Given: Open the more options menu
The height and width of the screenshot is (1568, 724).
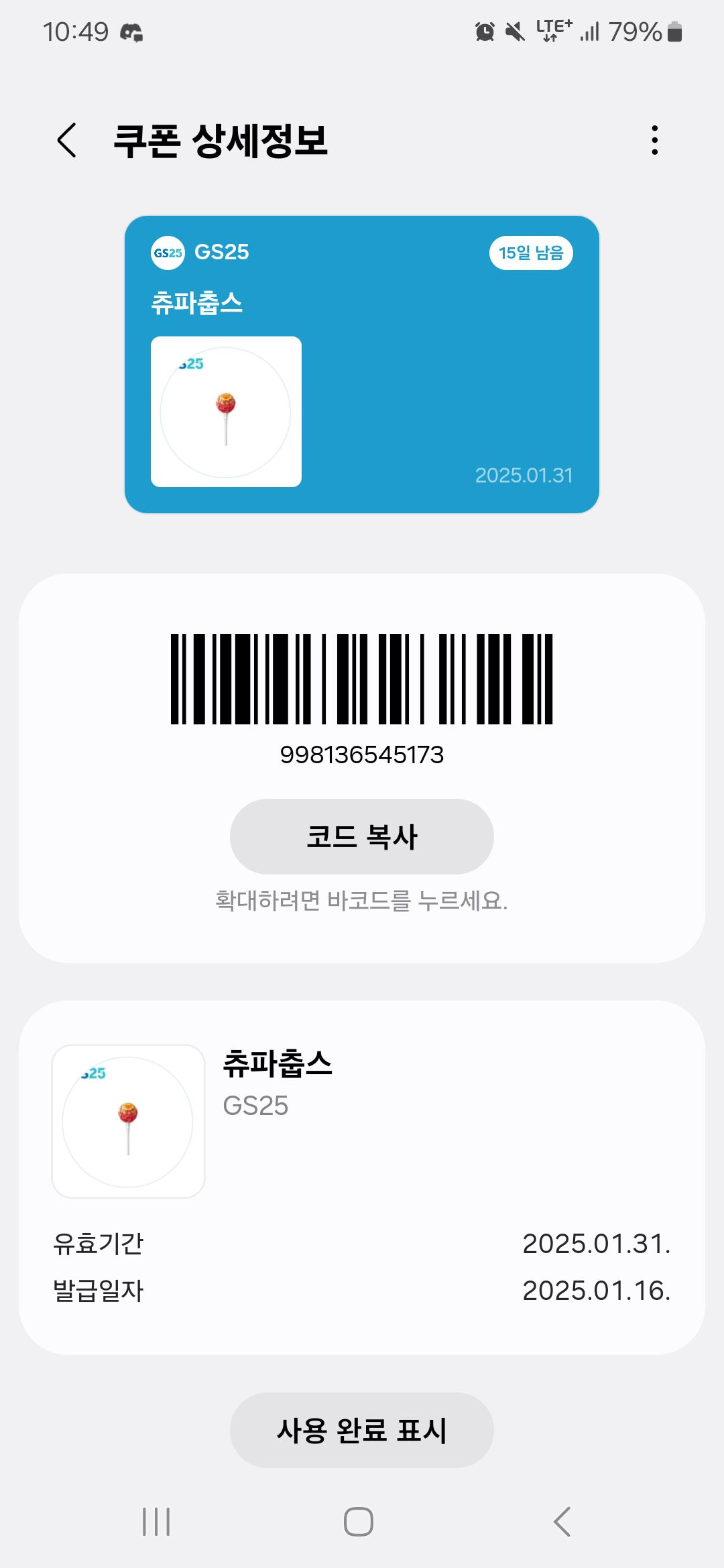Looking at the screenshot, I should (x=654, y=141).
